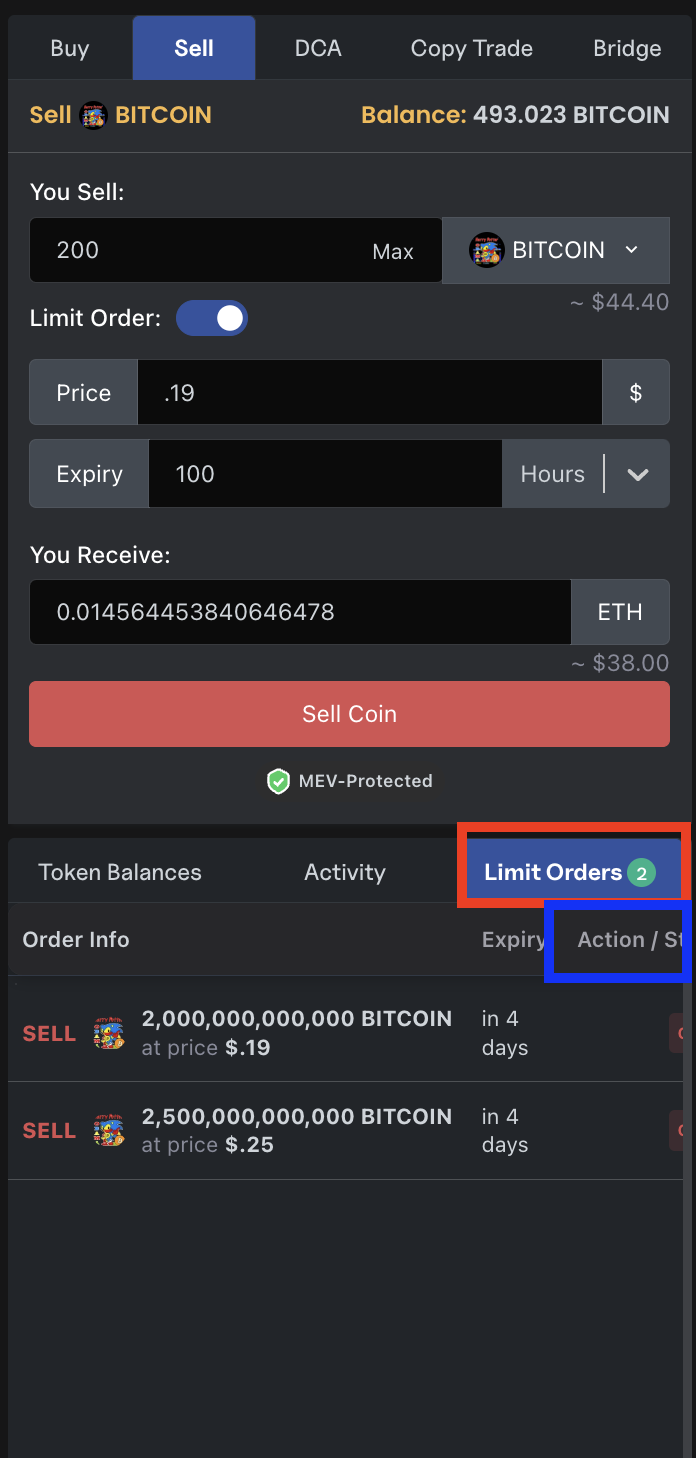Set the sell amount to Max
This screenshot has height=1458, width=696.
(393, 252)
